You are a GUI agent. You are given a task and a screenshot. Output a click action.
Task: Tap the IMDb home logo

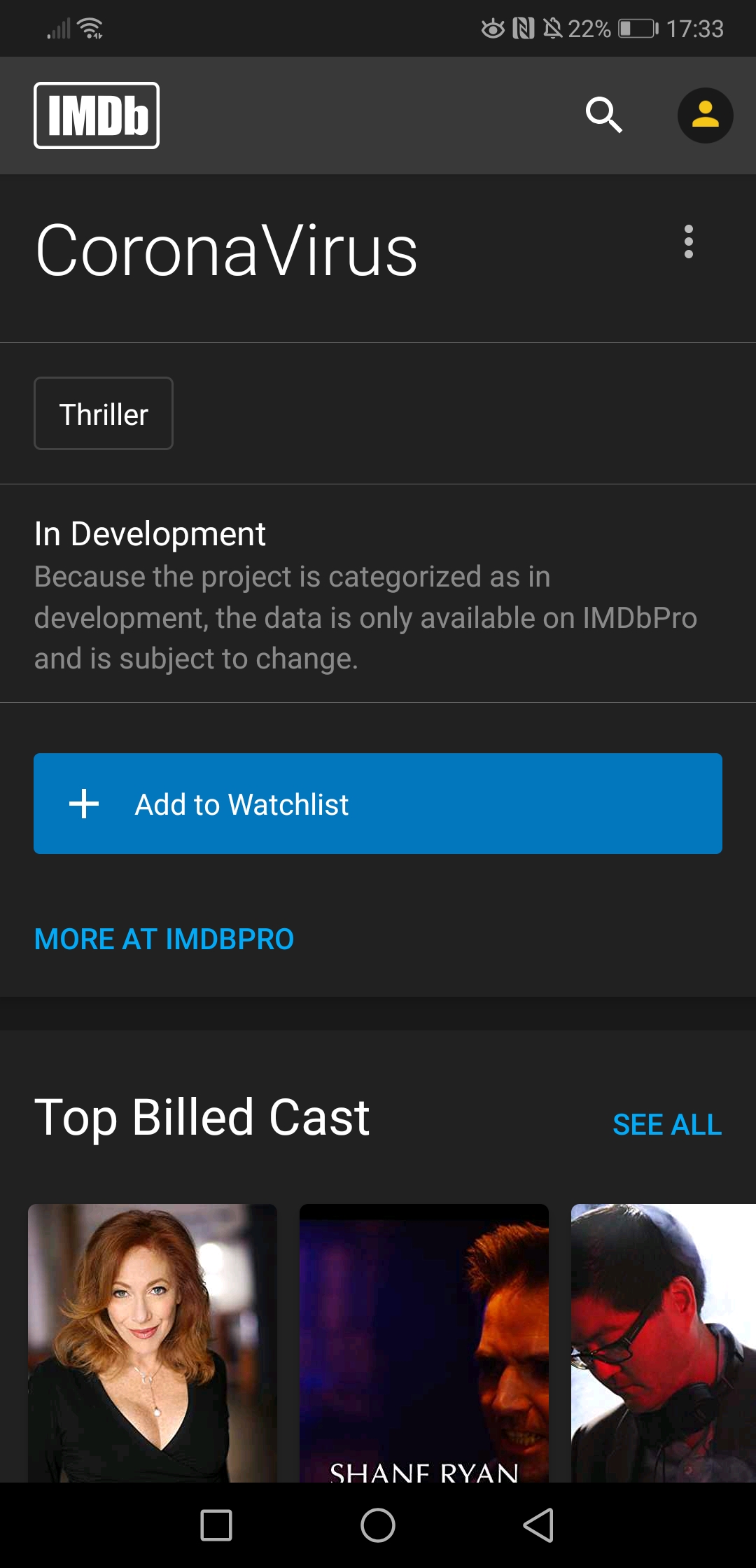(97, 115)
